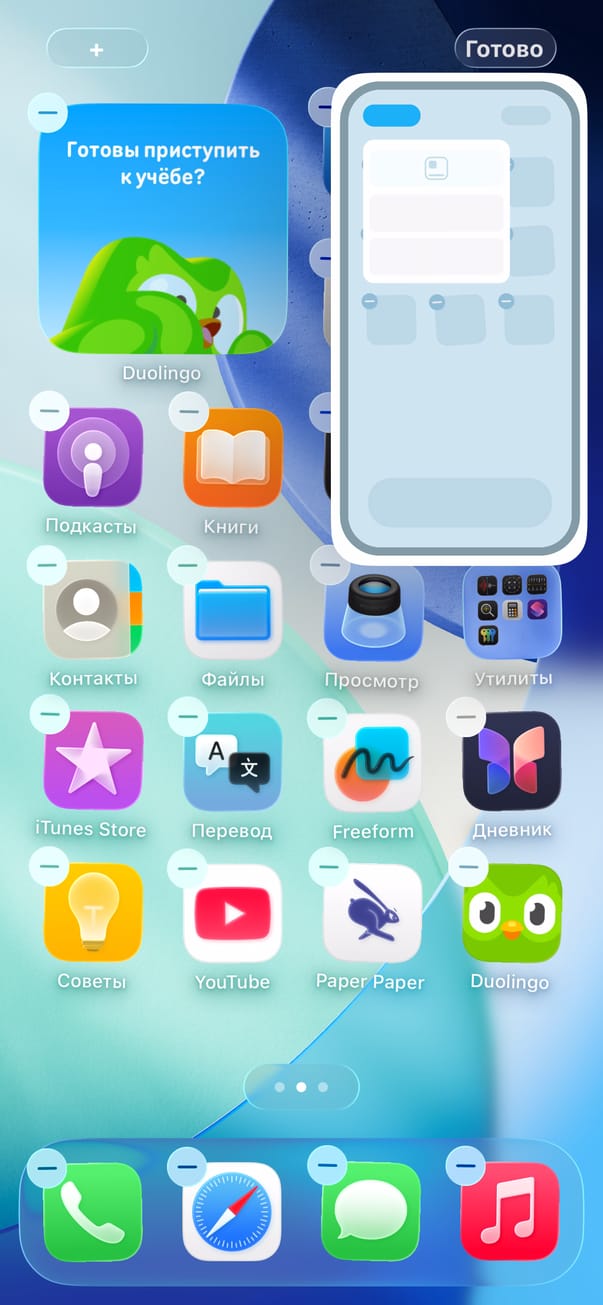Launch the Paper Paper app
The height and width of the screenshot is (1305, 603).
pyautogui.click(x=372, y=913)
